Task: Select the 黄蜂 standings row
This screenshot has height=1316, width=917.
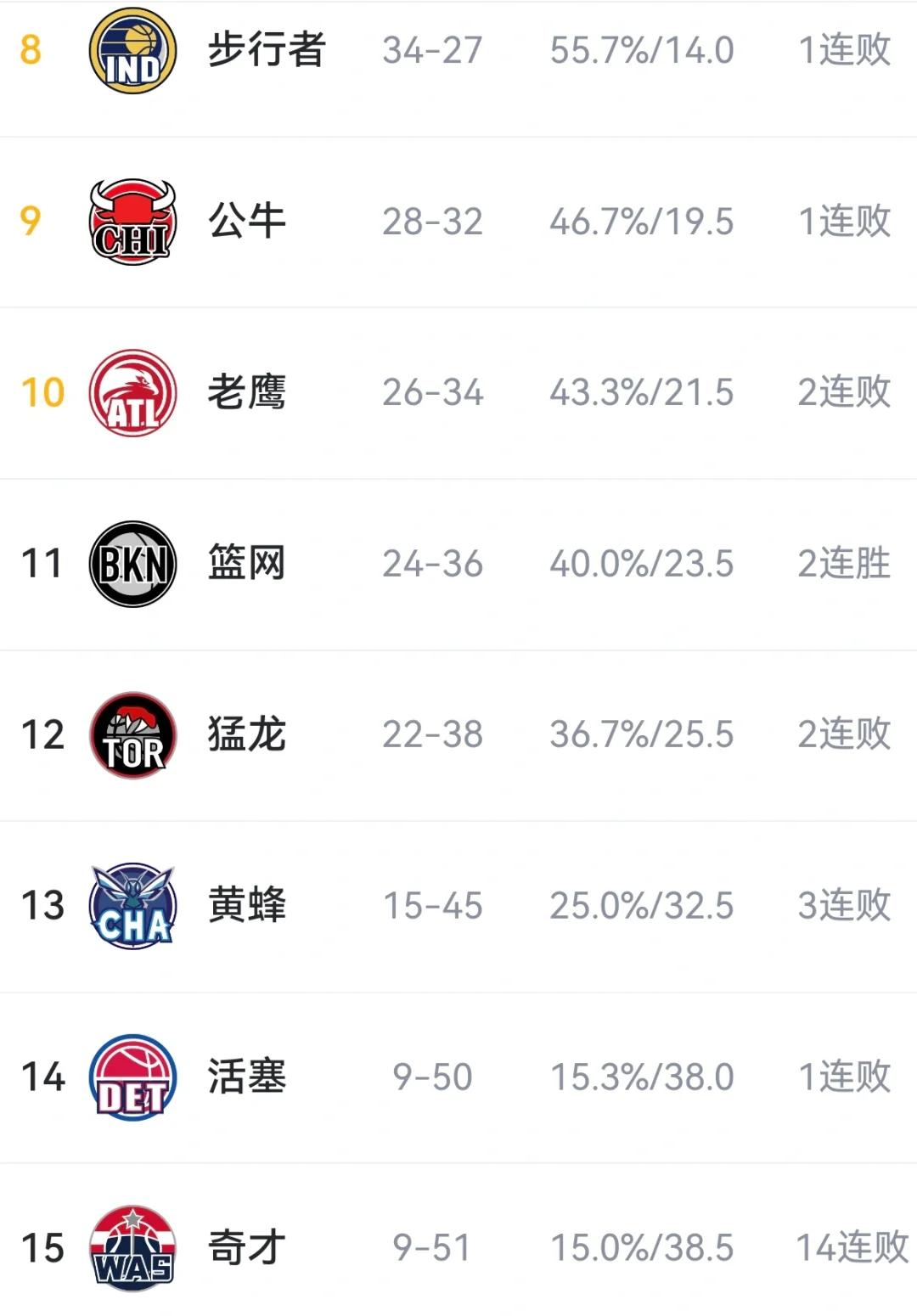Action: [x=458, y=906]
